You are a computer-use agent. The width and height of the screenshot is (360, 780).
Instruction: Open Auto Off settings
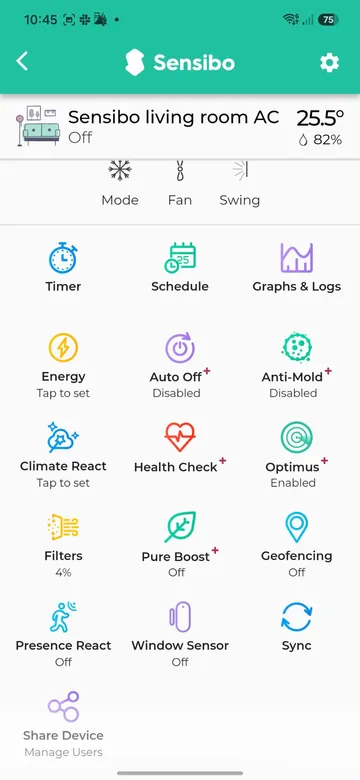pyautogui.click(x=180, y=366)
